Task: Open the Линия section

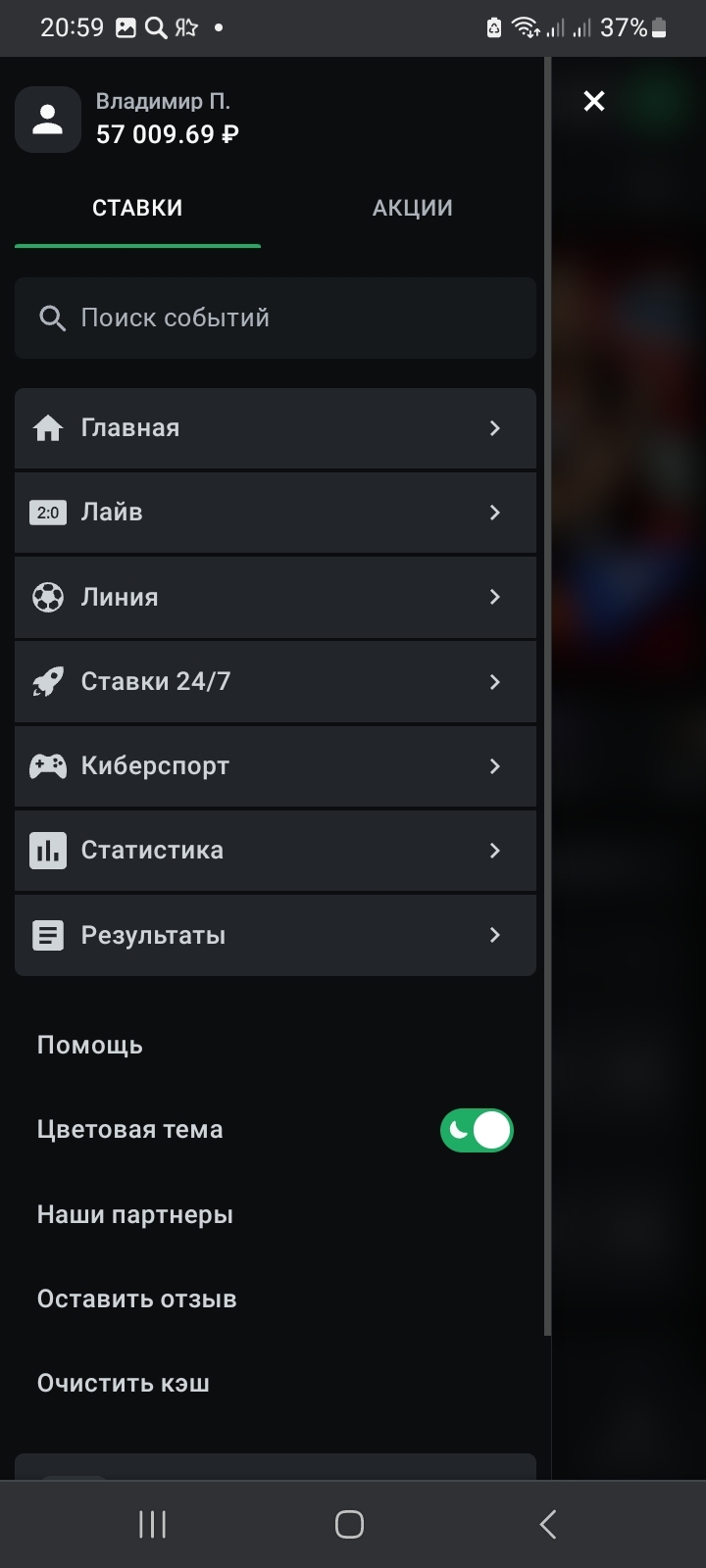Action: (x=275, y=597)
